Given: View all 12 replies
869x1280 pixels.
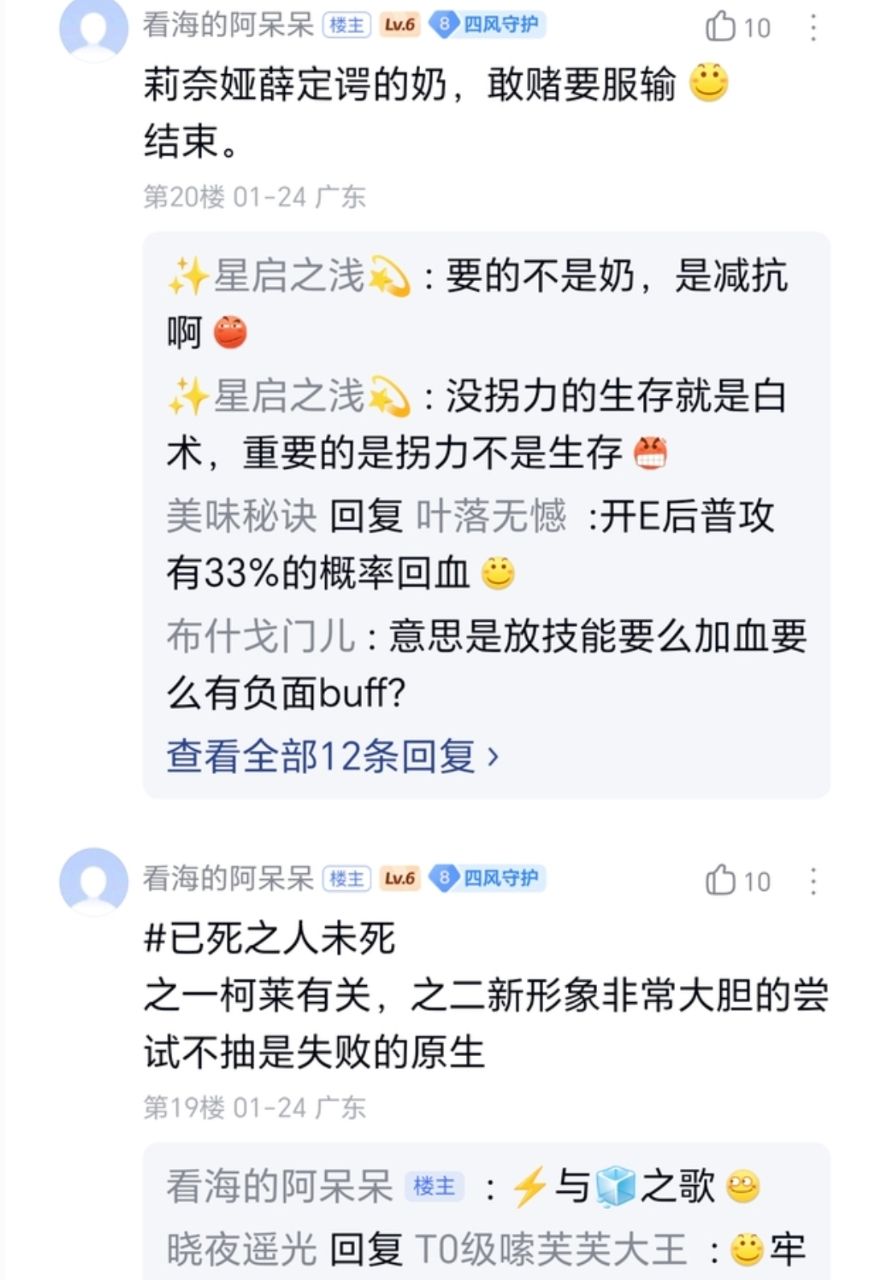Looking at the screenshot, I should coord(332,756).
